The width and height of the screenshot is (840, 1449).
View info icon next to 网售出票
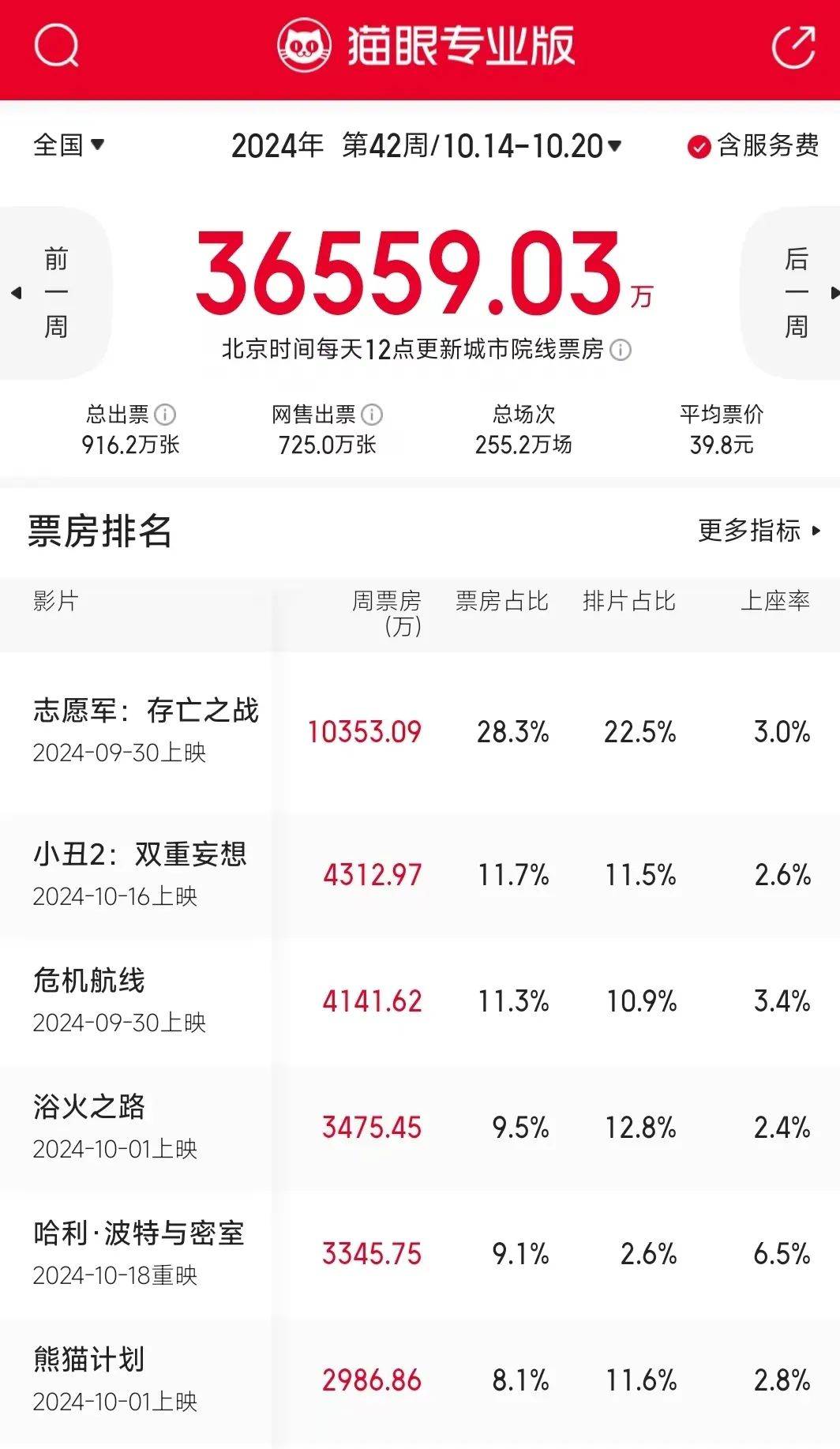[x=372, y=415]
